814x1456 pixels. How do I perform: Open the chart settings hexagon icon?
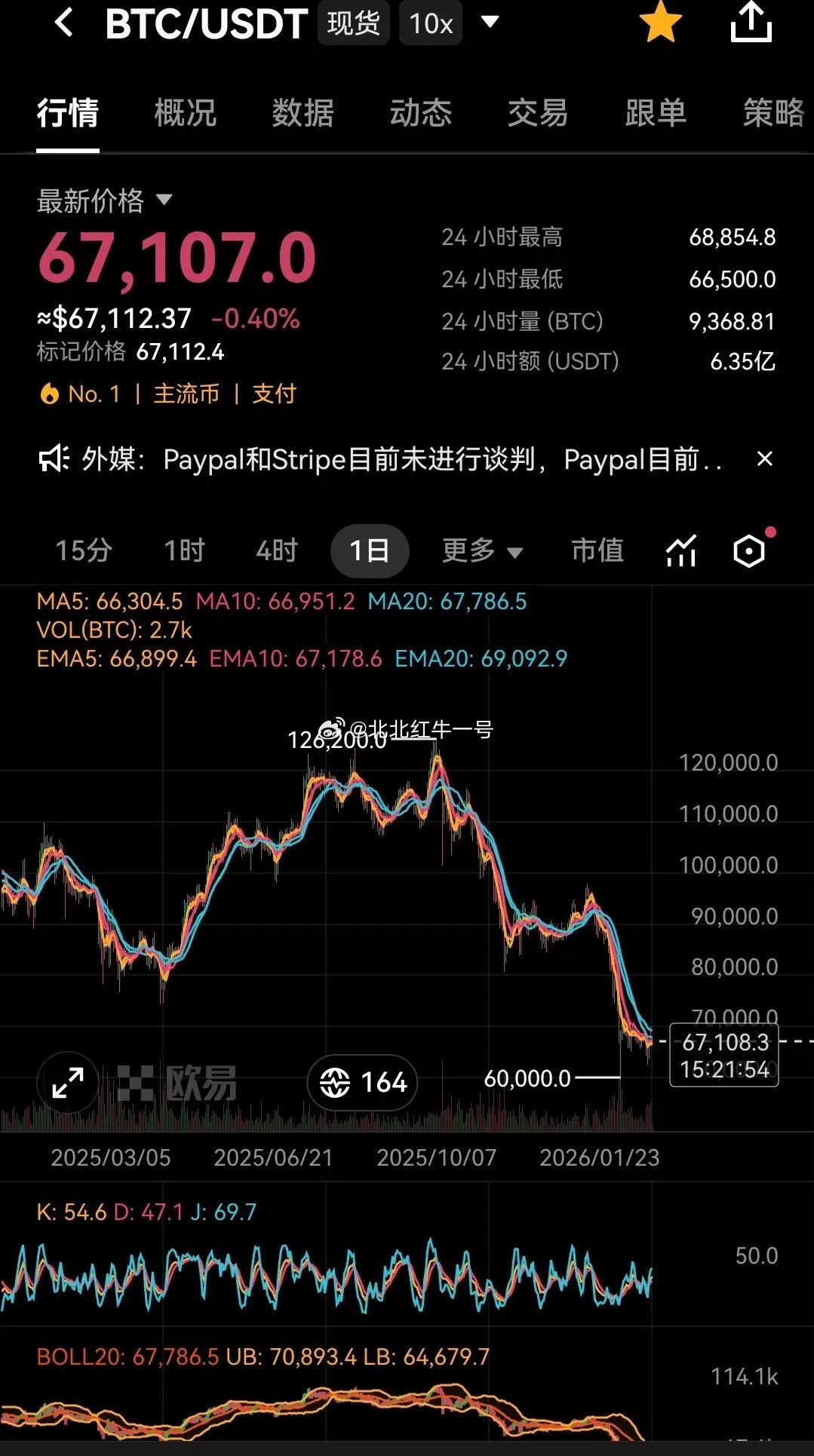pos(748,551)
